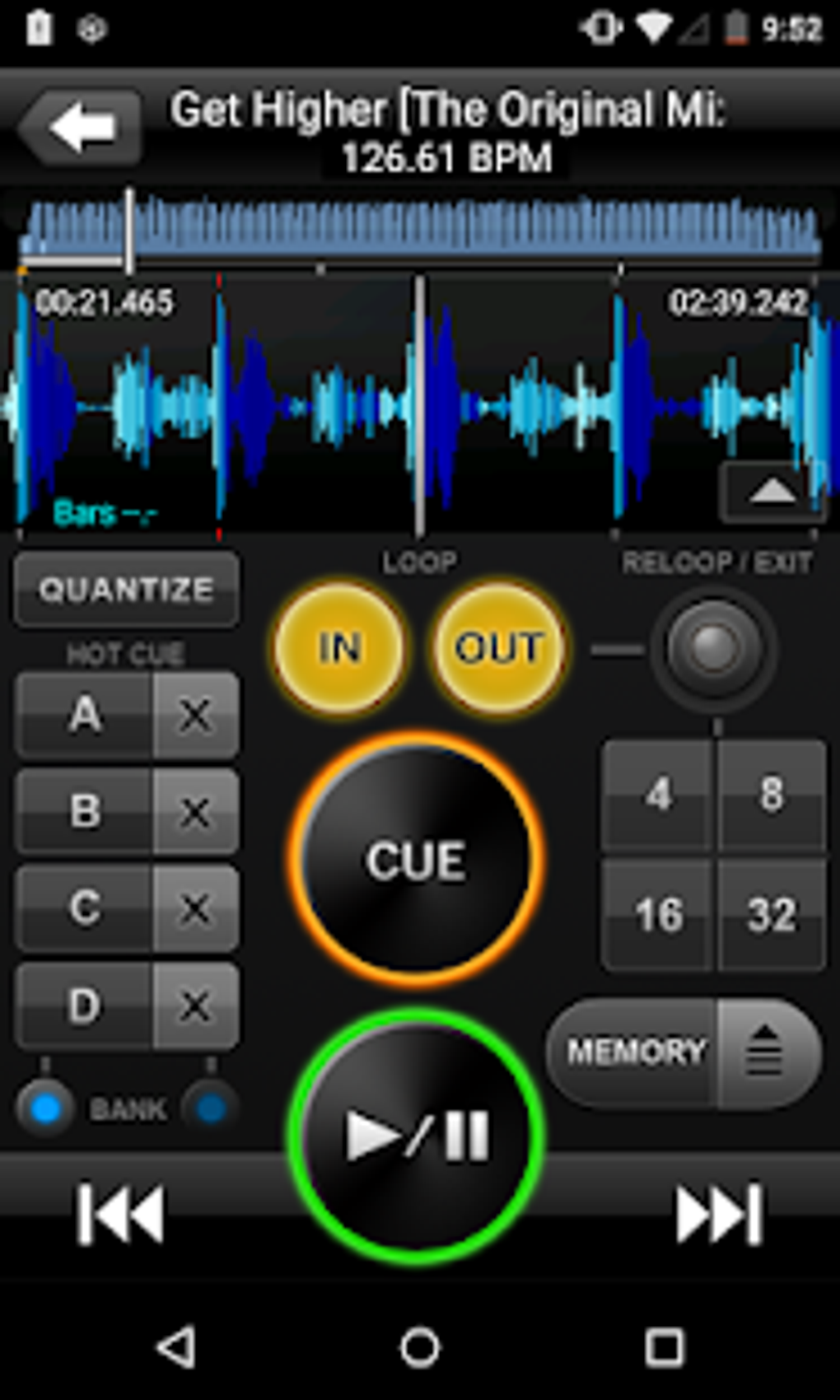Choose the 32-beat loop
Viewport: 840px width, 1400px height.
772,914
